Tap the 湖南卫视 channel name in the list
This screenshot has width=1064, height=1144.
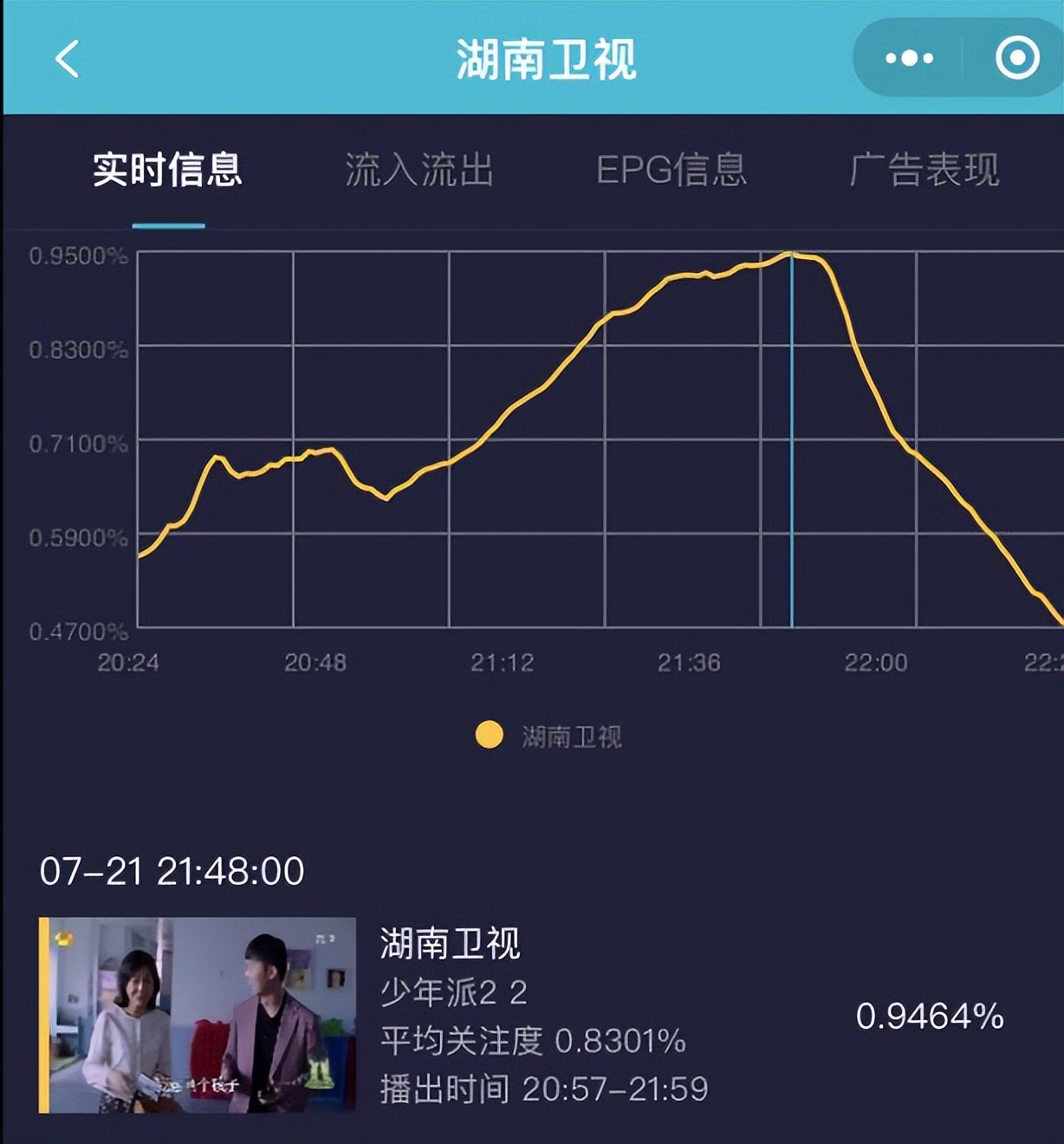tap(449, 943)
